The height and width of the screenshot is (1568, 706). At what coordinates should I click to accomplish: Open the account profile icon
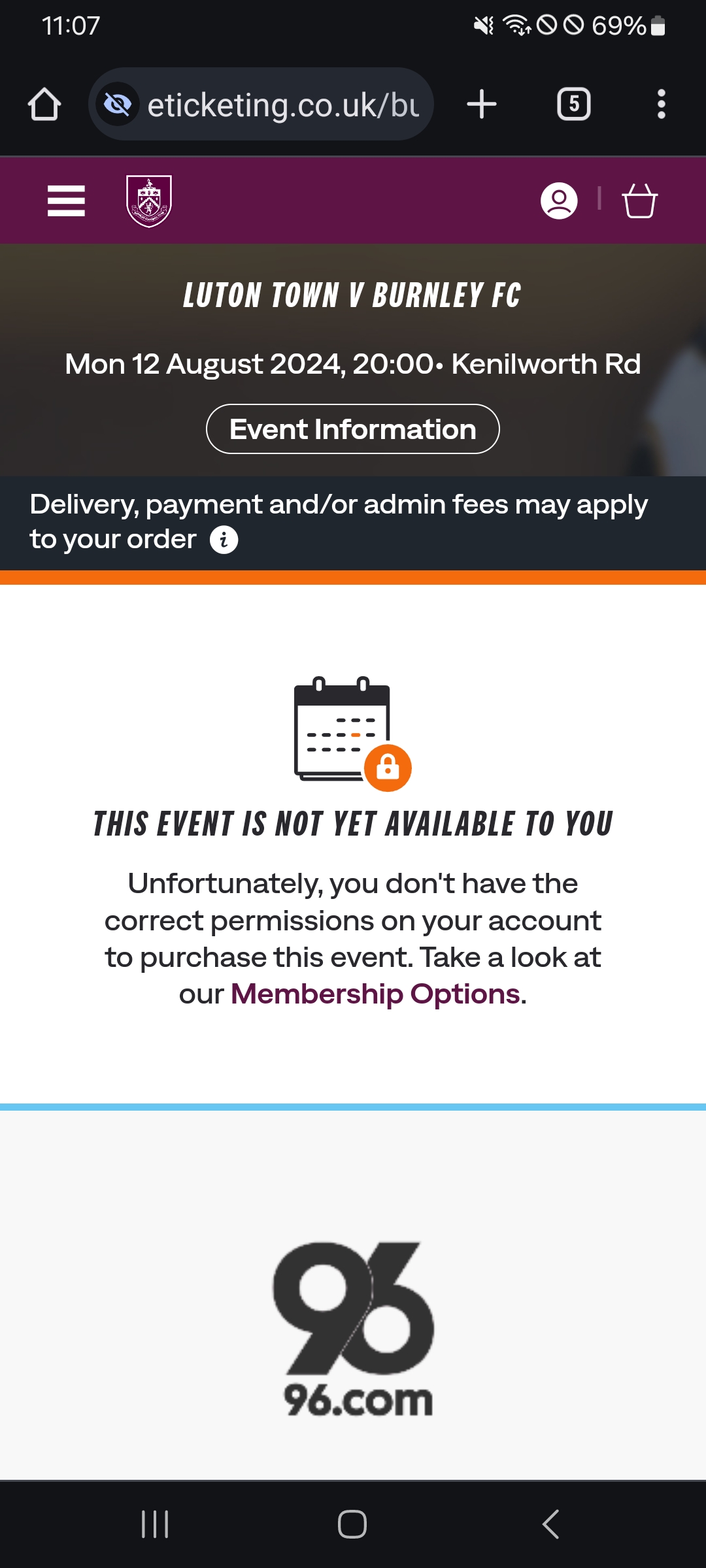pyautogui.click(x=559, y=201)
